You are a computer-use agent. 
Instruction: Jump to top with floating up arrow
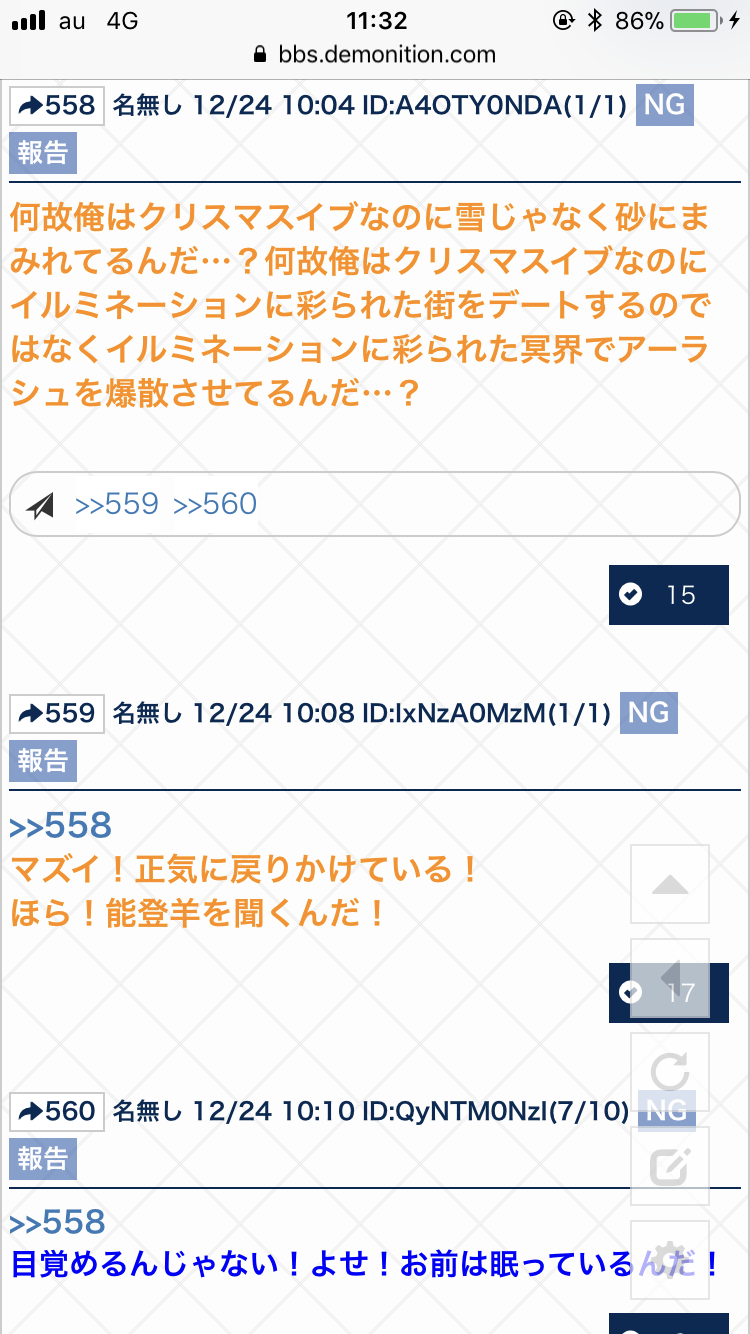tap(669, 884)
